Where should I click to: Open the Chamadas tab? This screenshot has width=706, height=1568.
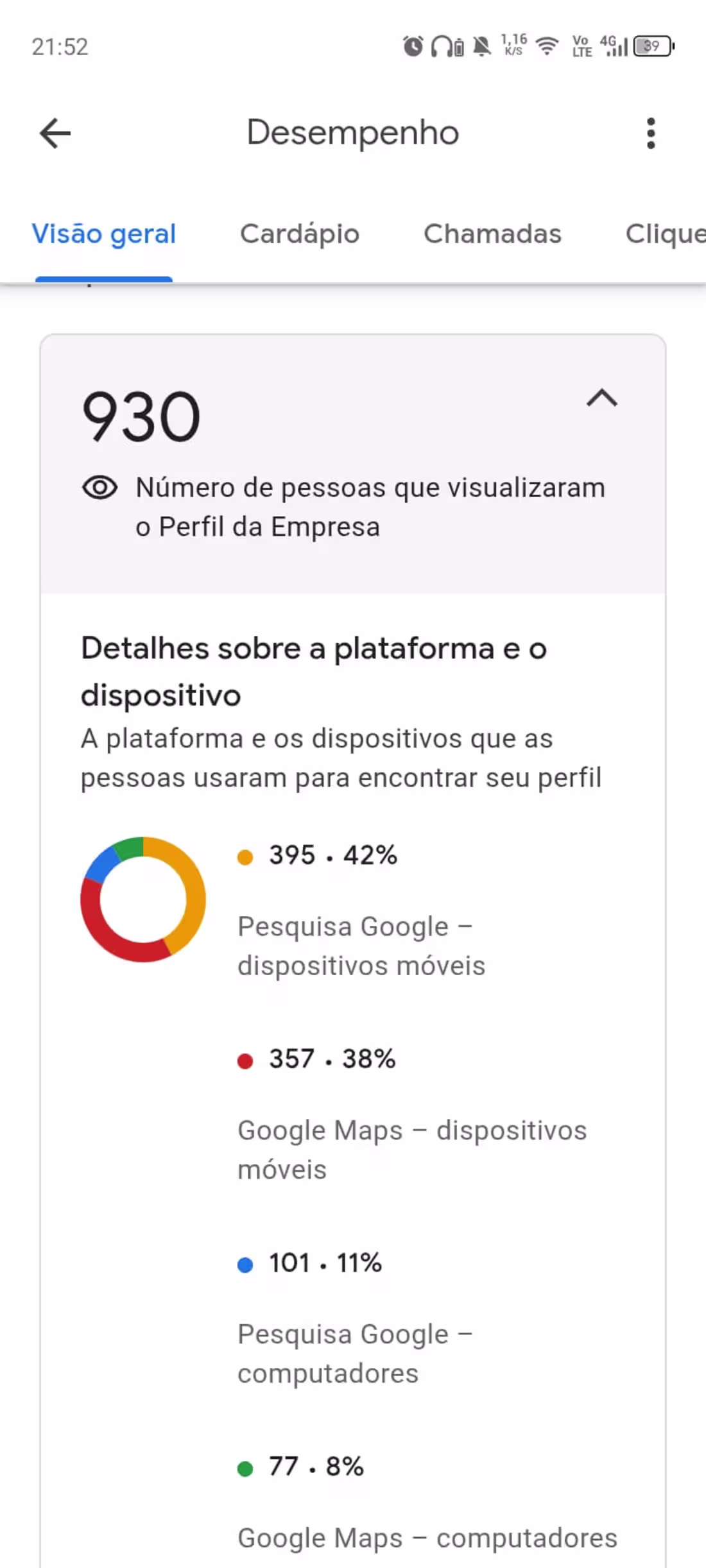[x=492, y=234]
